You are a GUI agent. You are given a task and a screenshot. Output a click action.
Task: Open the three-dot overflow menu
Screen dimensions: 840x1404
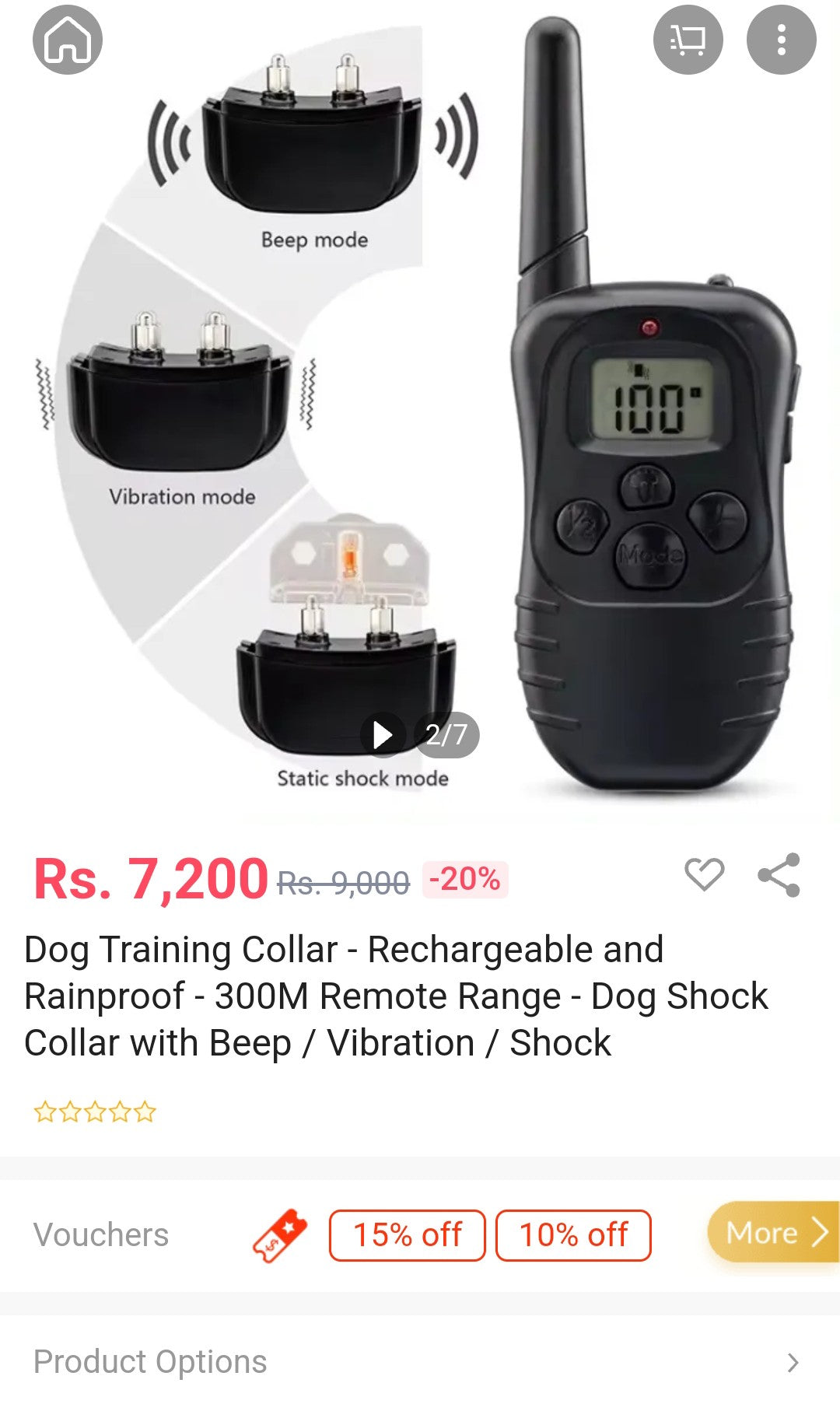tap(781, 40)
